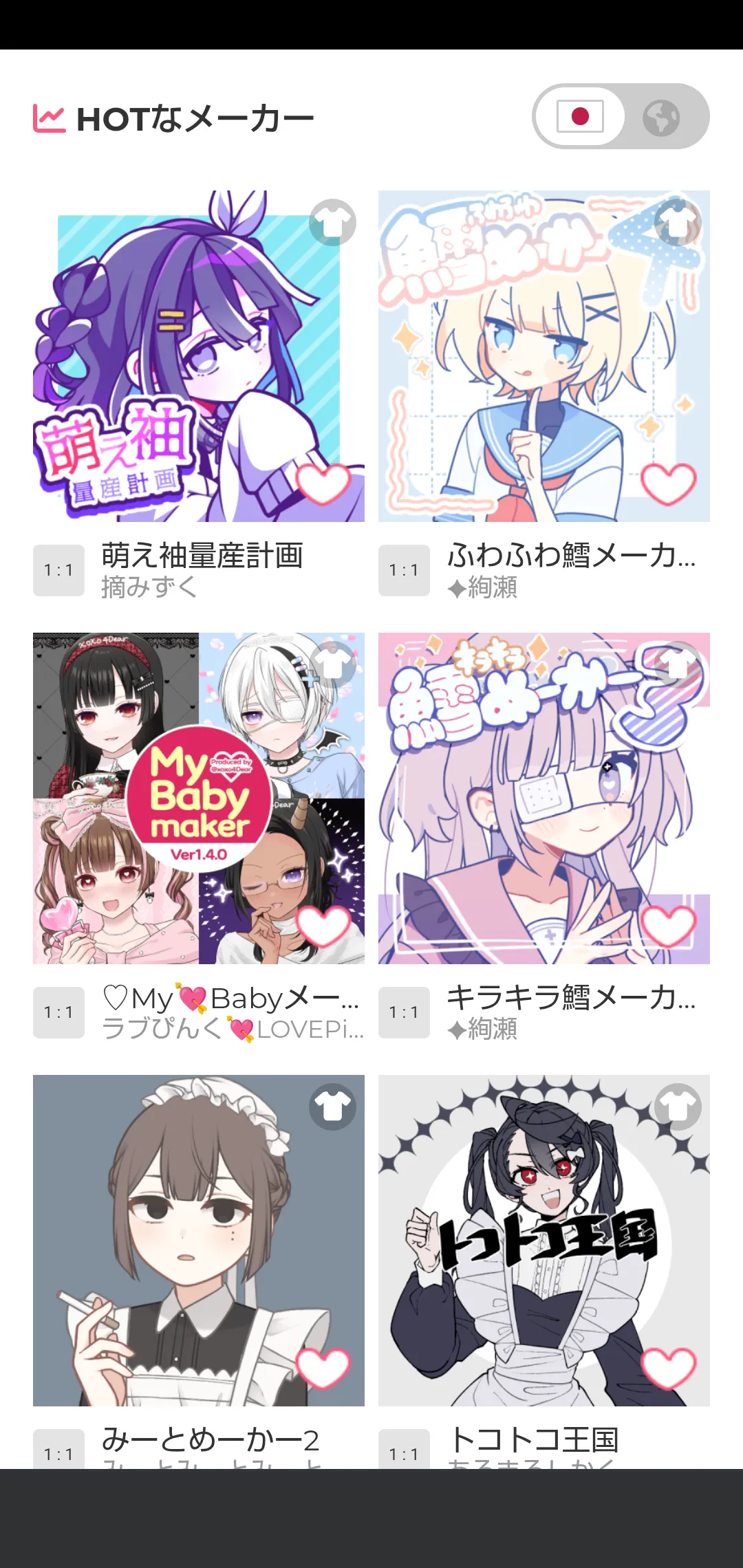743x1568 pixels.
Task: Heart the みーとめーかー2 maker
Action: point(323,1367)
